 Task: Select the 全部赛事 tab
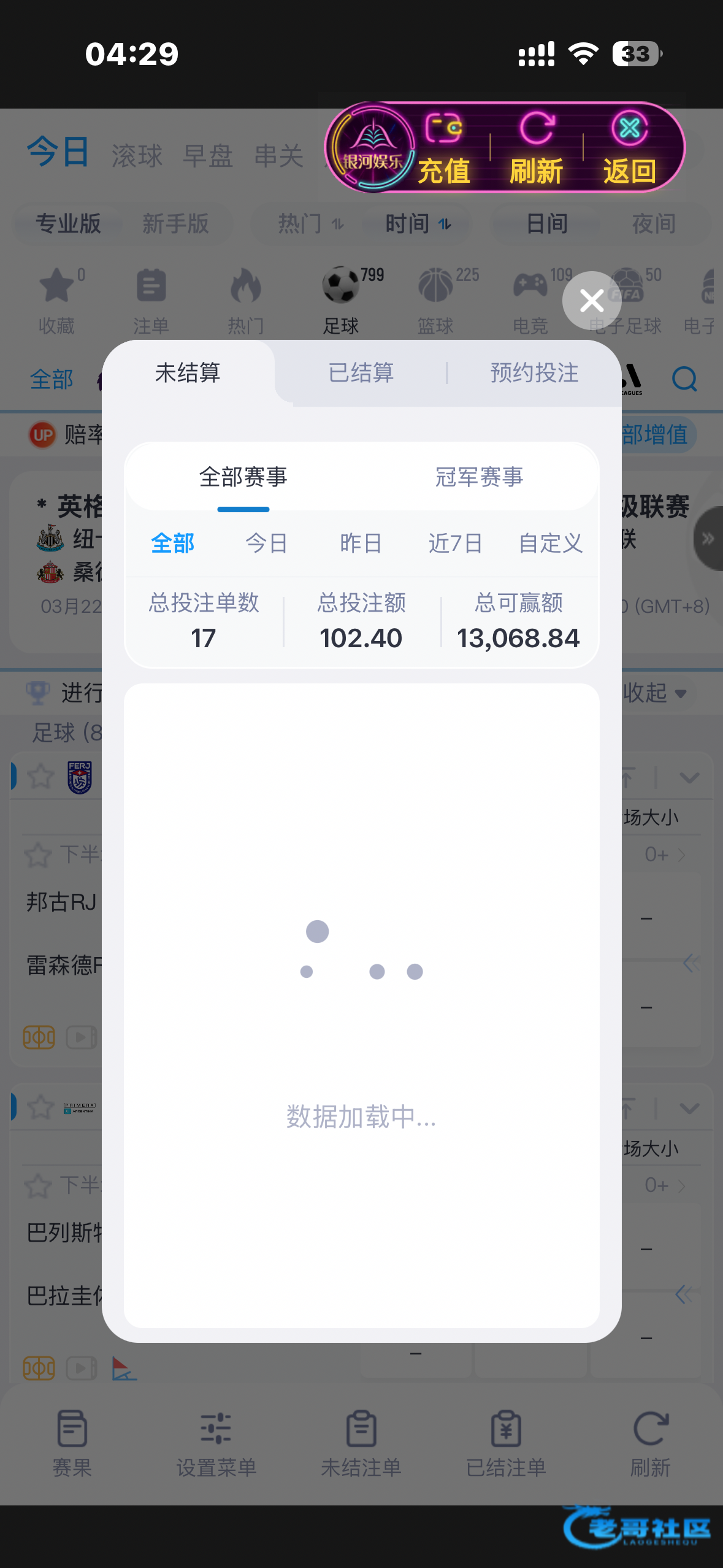243,477
